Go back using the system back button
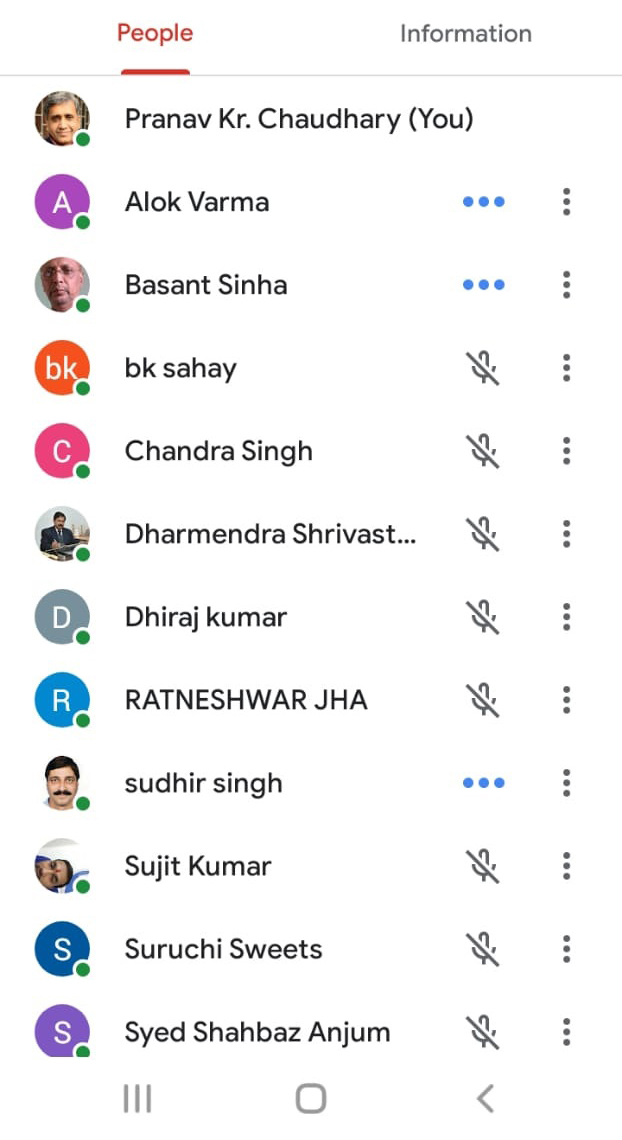Image resolution: width=622 pixels, height=1140 pixels. click(485, 1099)
